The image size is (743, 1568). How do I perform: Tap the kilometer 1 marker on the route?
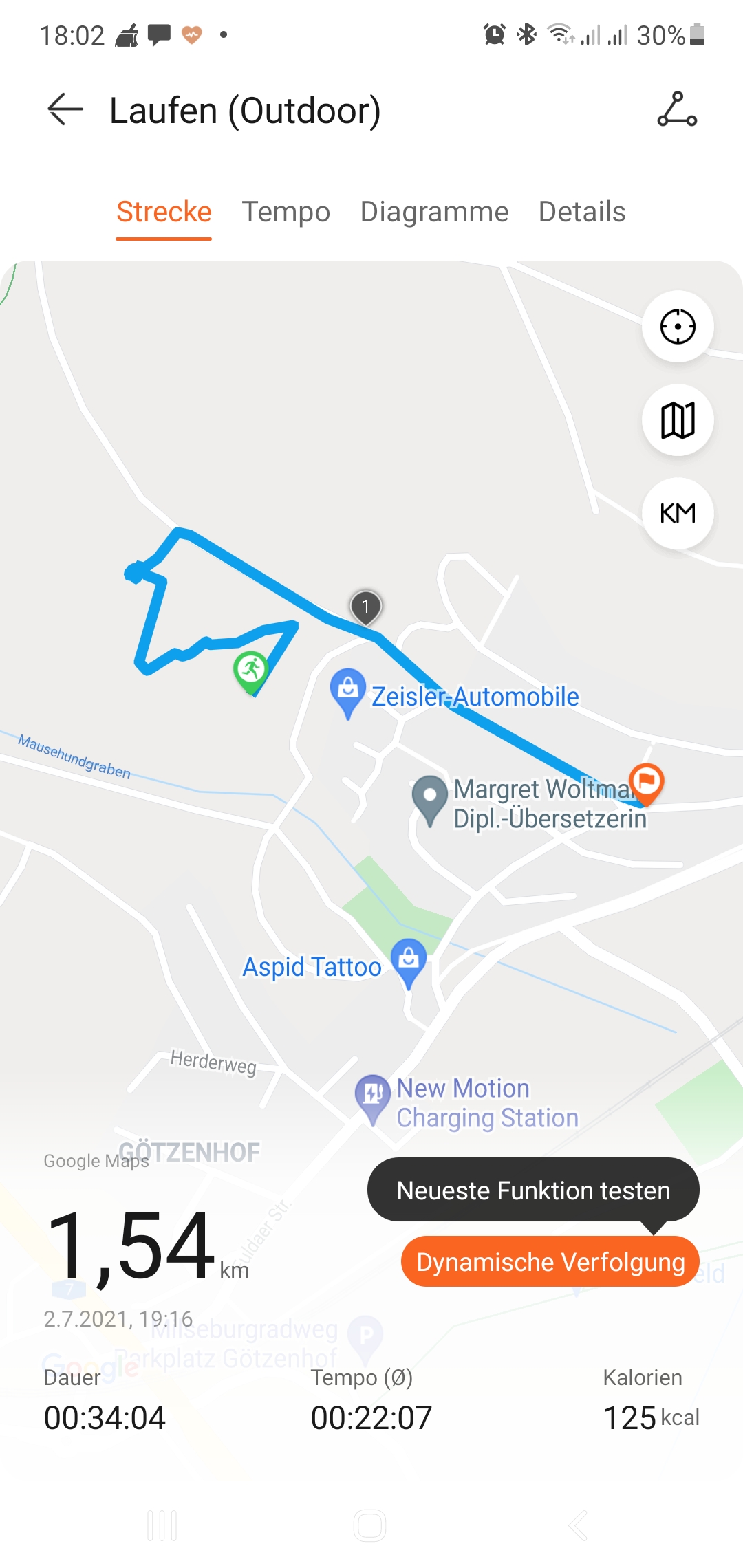(366, 607)
